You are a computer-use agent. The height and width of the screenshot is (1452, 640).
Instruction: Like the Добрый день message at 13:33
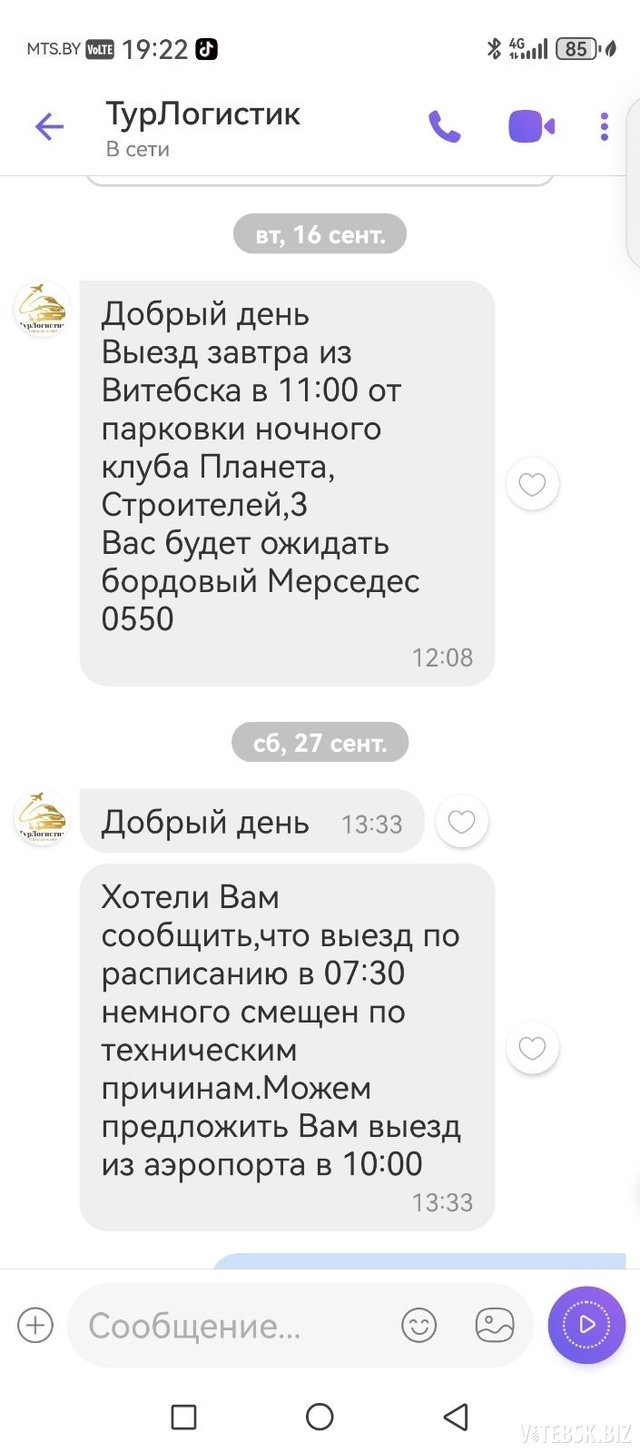tap(461, 822)
